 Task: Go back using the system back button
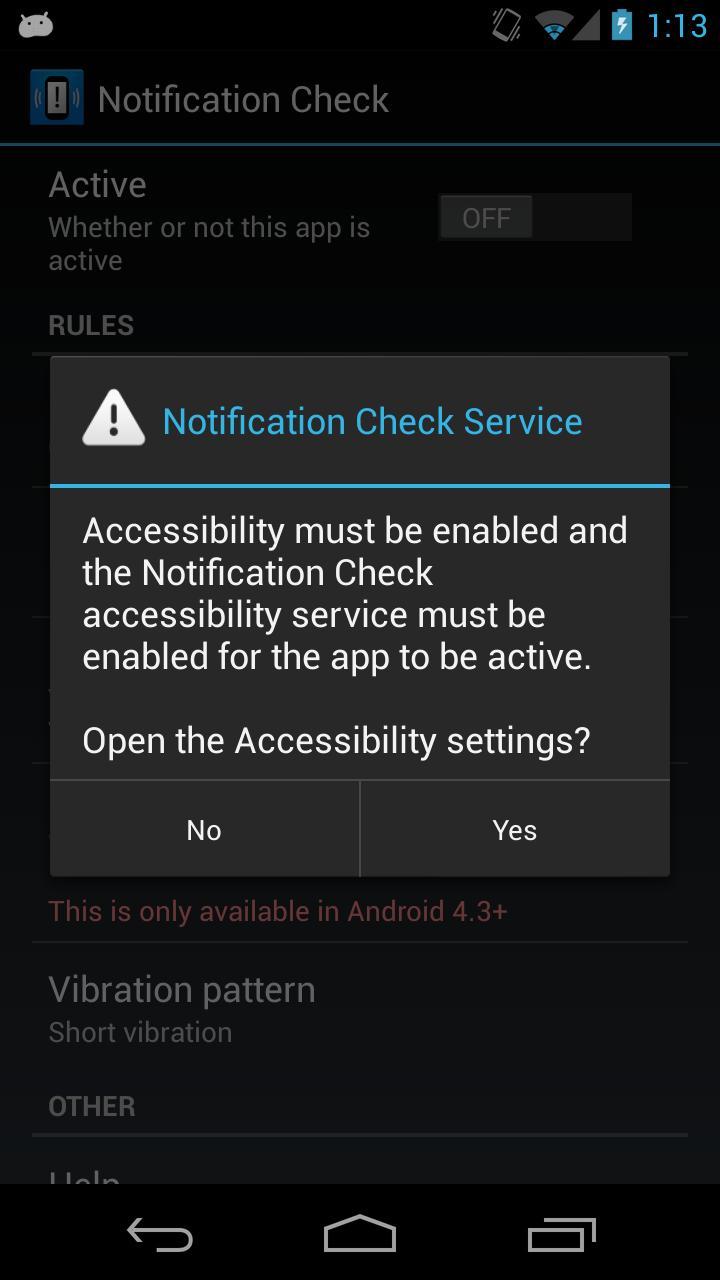point(159,1235)
